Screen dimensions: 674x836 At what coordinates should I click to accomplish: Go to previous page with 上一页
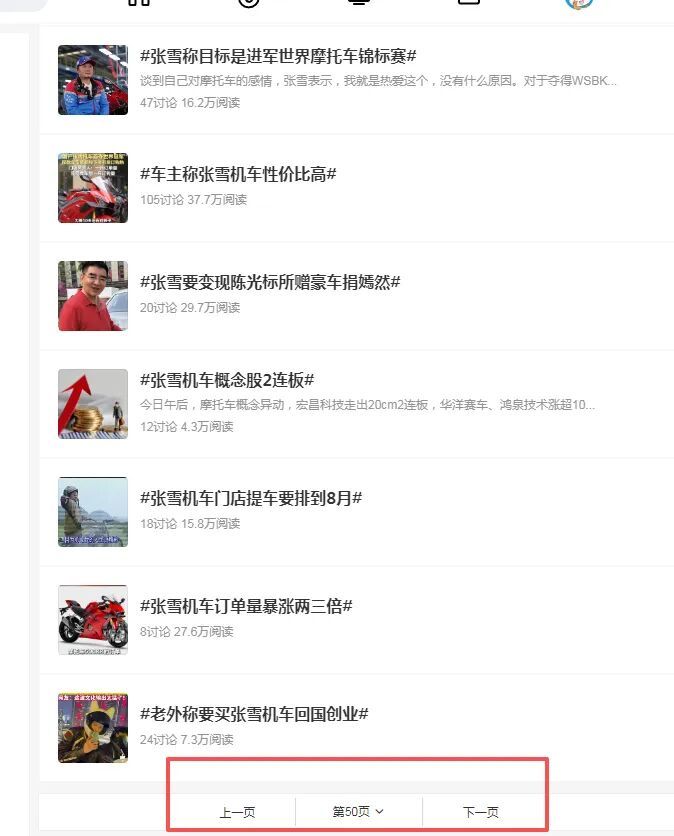click(x=237, y=812)
